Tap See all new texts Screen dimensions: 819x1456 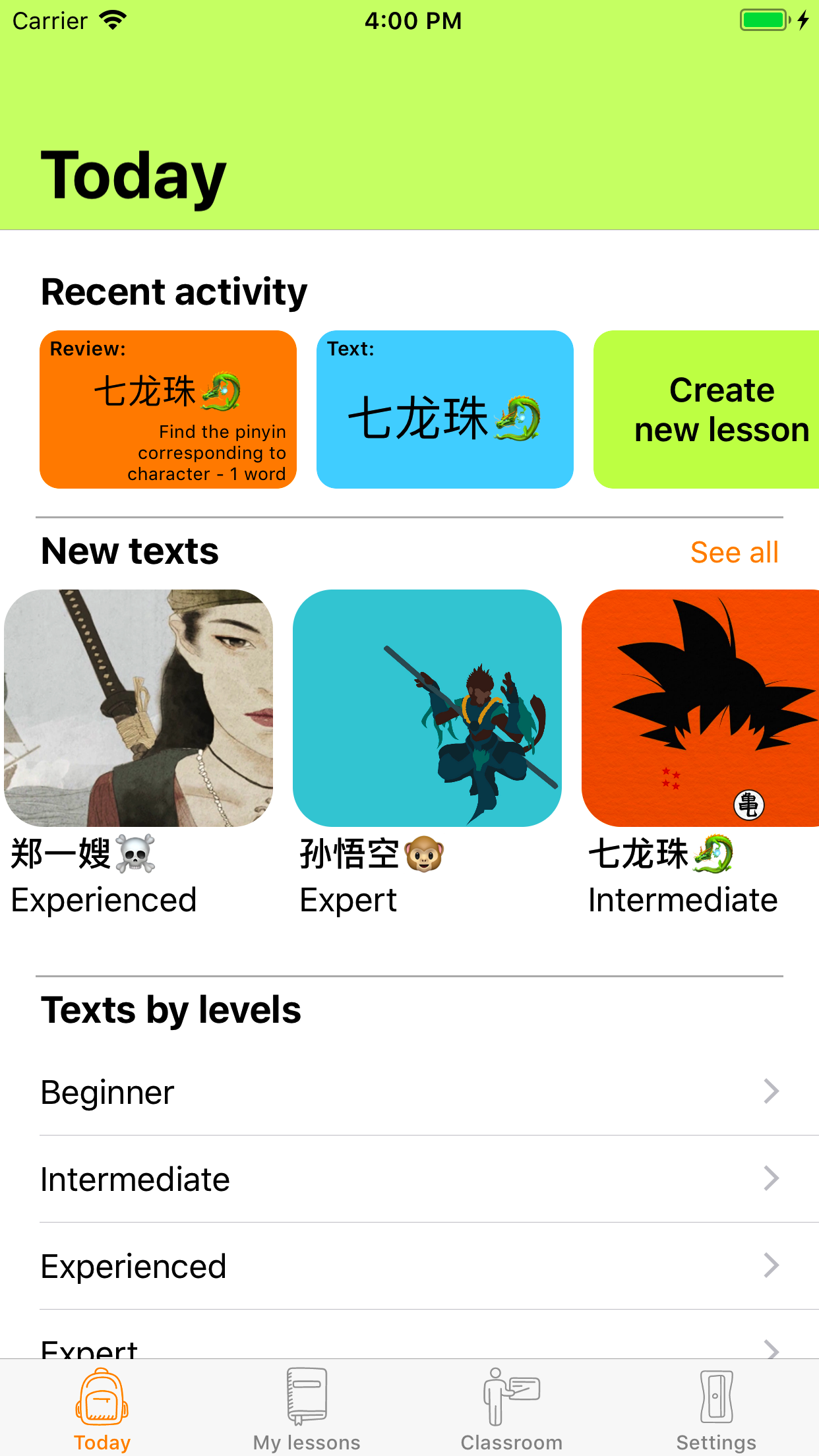(734, 553)
